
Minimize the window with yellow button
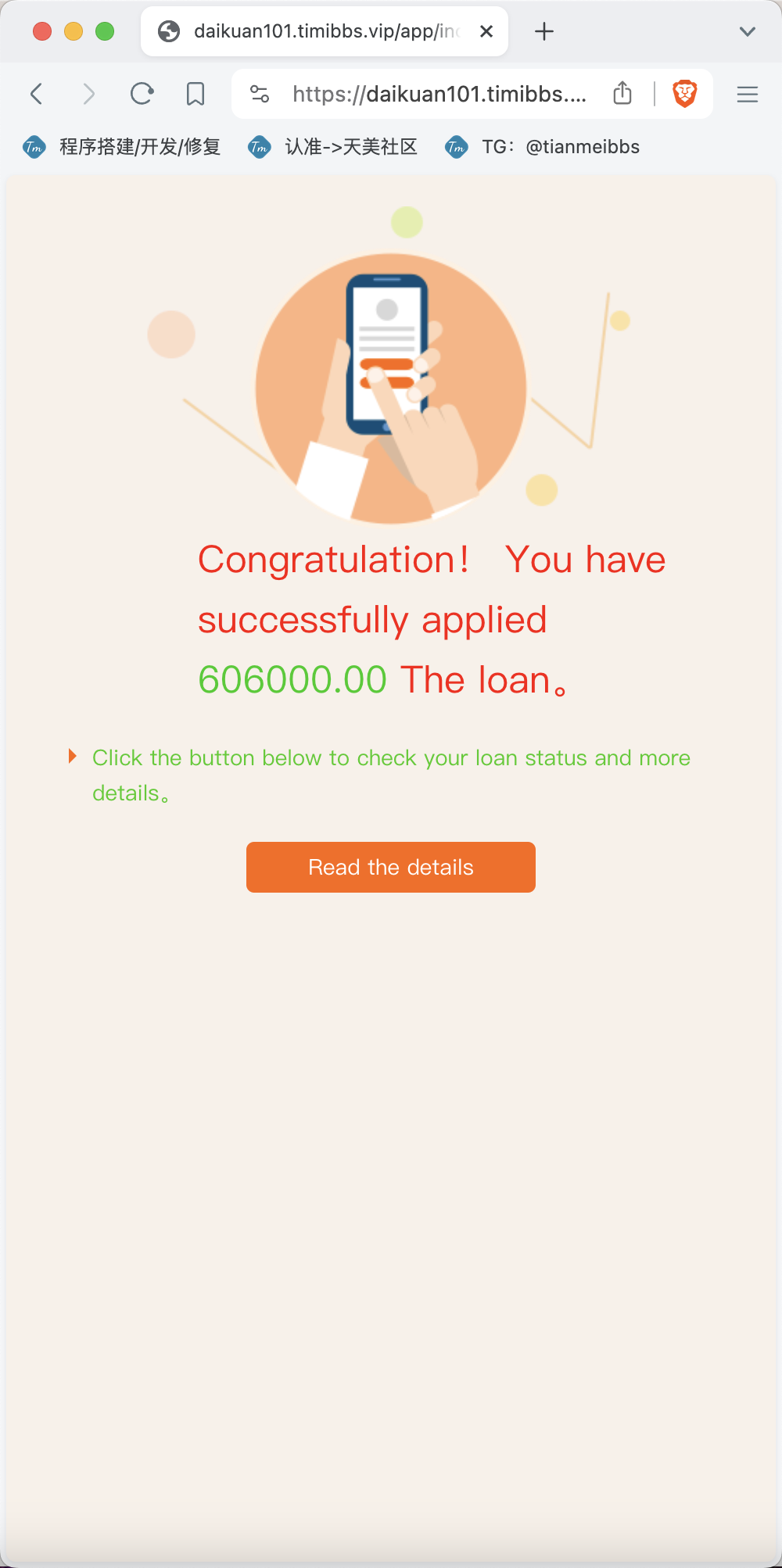74,31
